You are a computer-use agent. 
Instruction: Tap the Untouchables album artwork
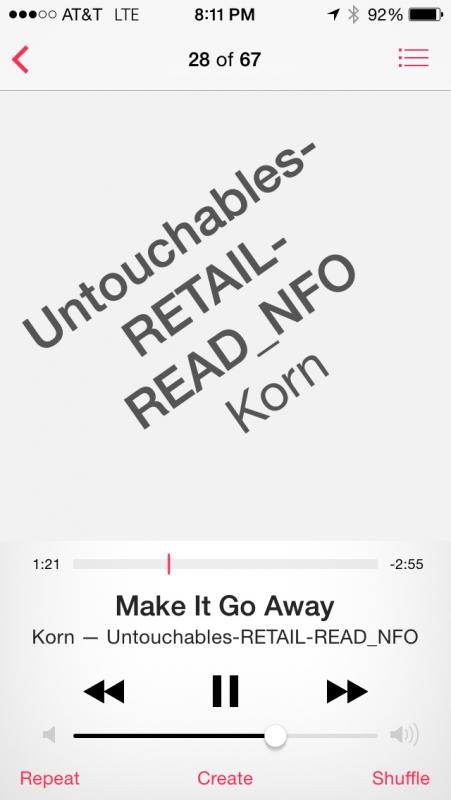pos(226,316)
